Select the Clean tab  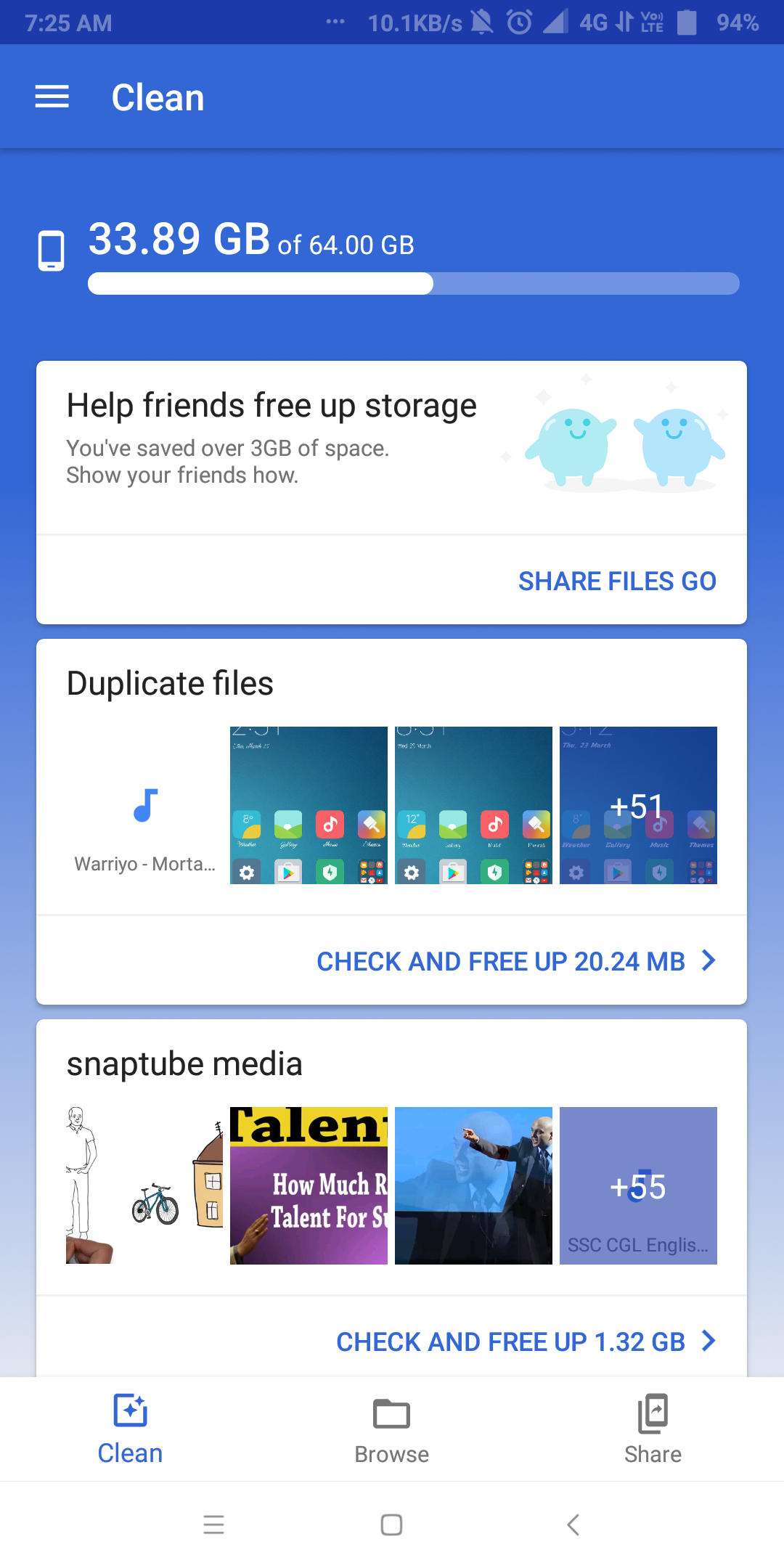(131, 1430)
